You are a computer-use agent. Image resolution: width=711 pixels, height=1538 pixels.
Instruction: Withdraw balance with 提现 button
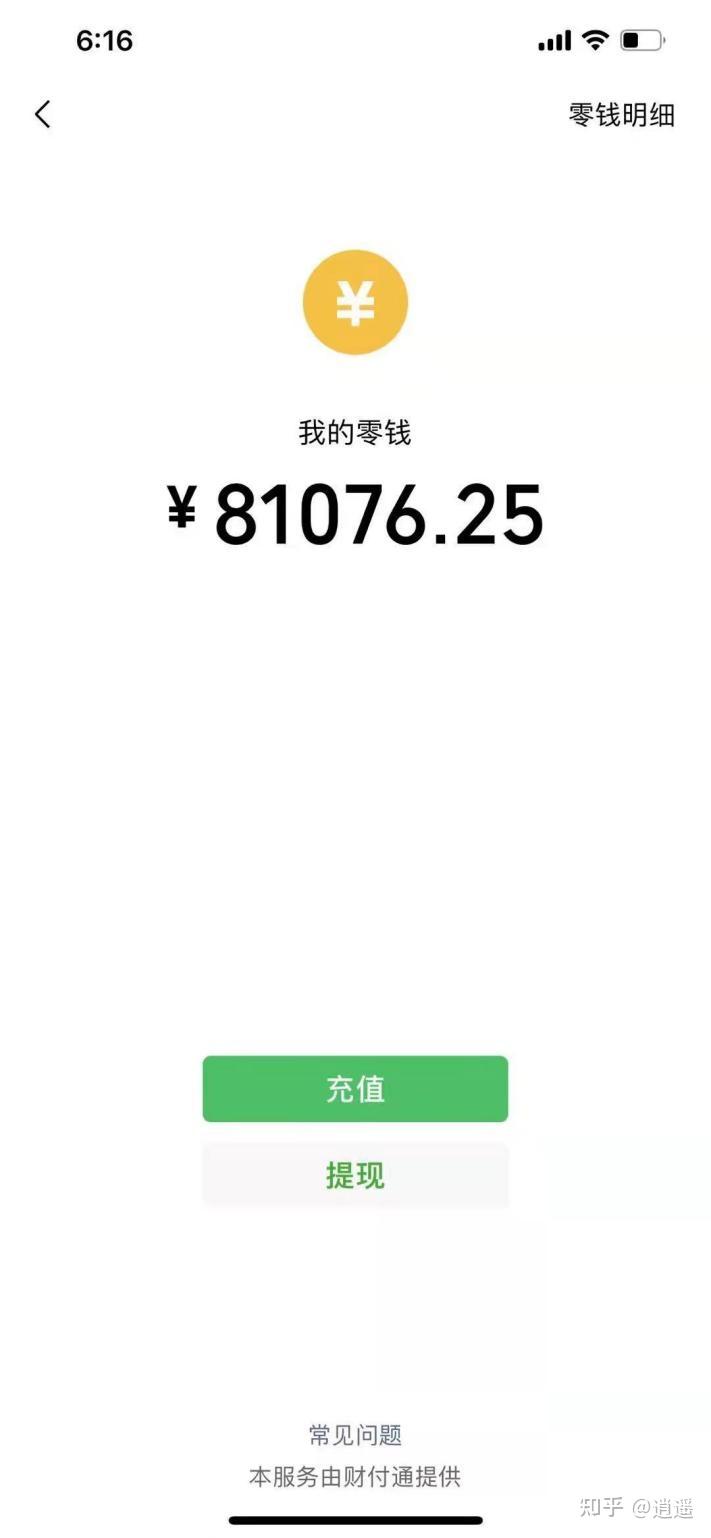355,1175
